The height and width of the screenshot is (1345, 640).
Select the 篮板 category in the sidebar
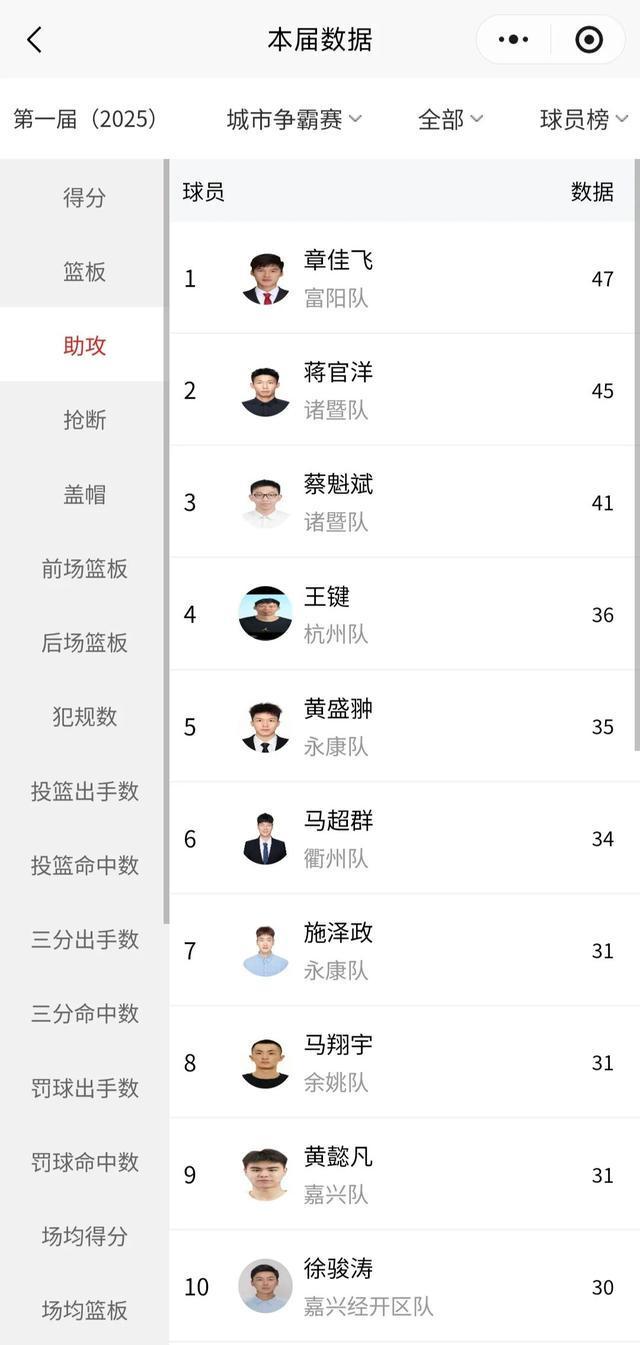[84, 271]
